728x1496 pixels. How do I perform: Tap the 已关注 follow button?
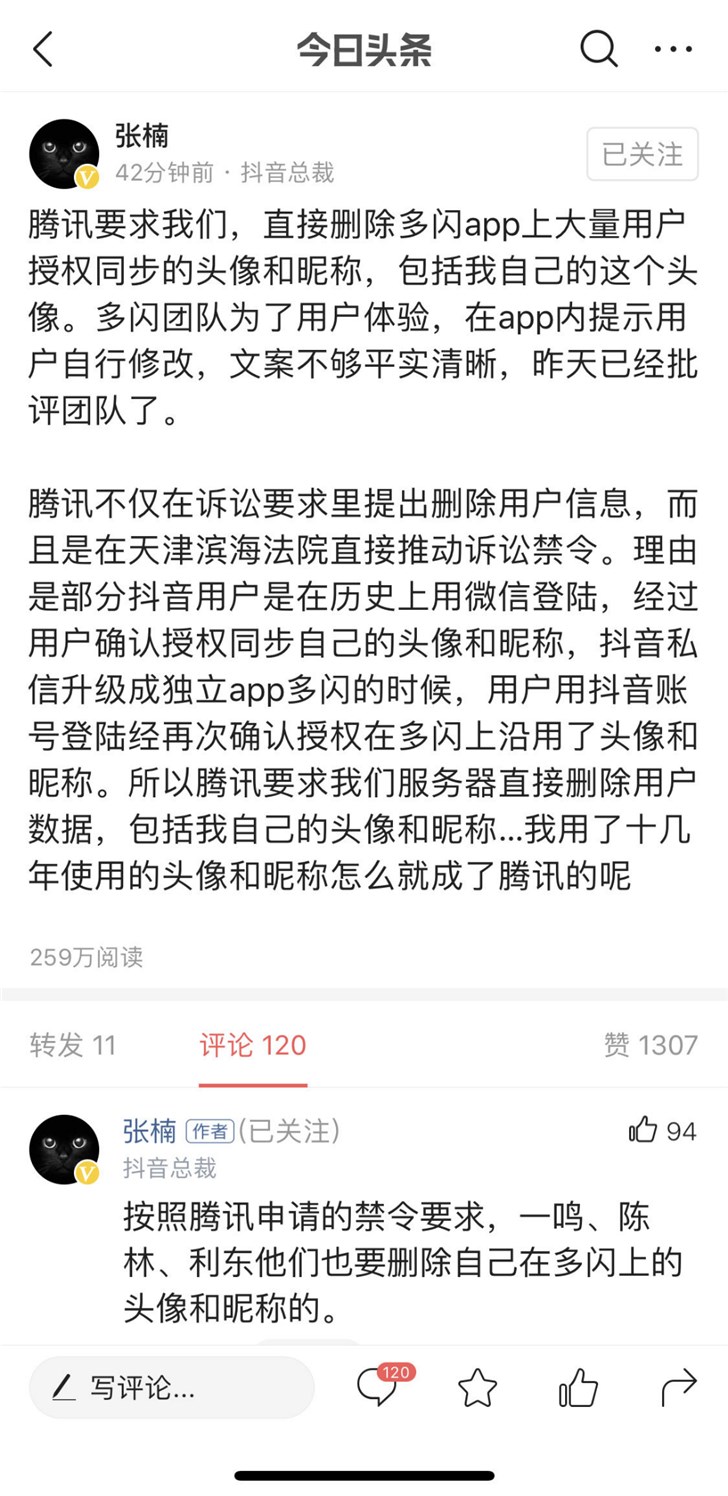click(642, 155)
